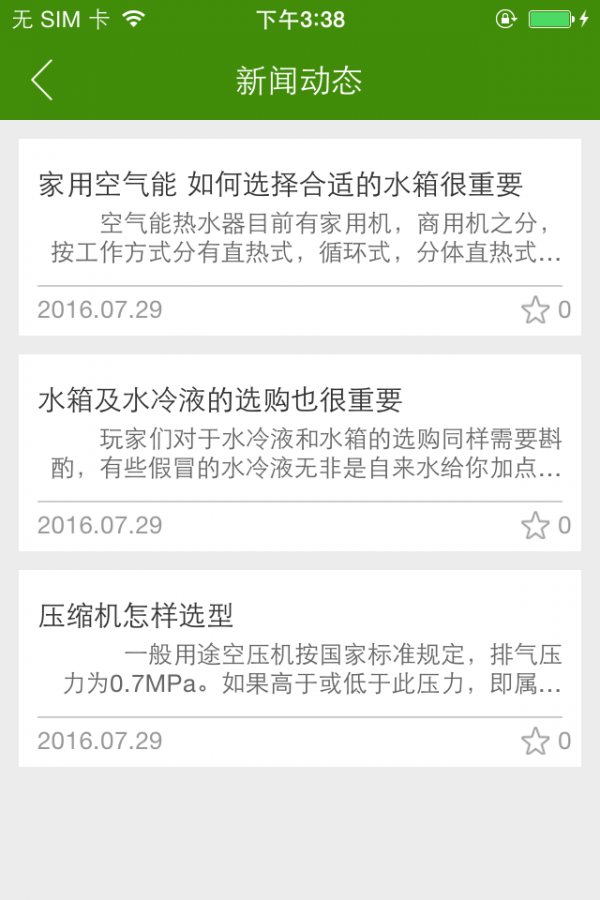Tap the star on the 压缩机怎样选型 card
Screen dimensions: 600x900
point(536,742)
